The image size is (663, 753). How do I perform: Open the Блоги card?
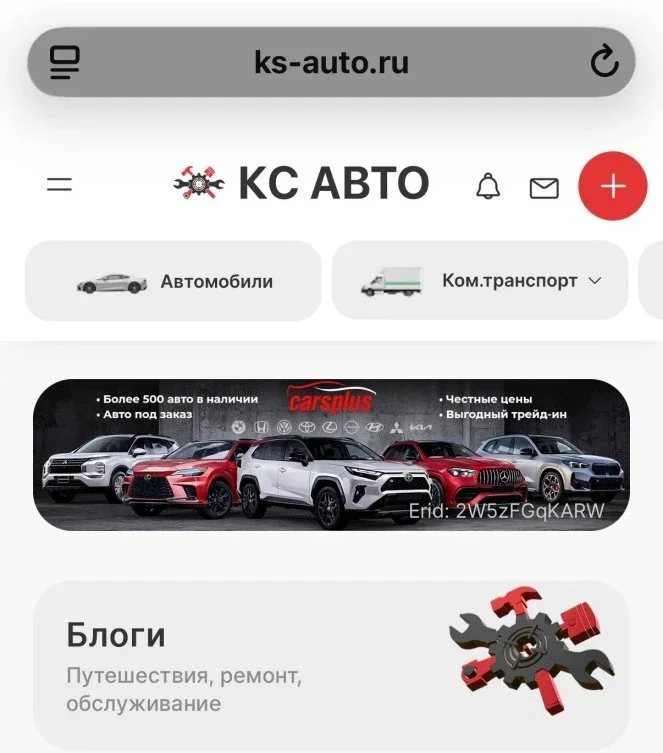pos(331,665)
